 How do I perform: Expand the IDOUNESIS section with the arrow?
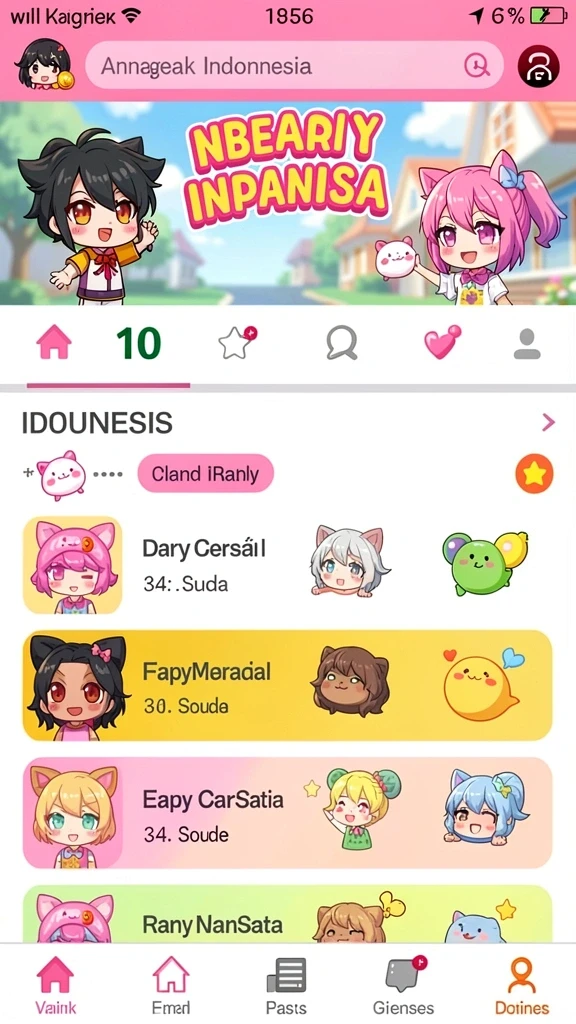tap(548, 423)
